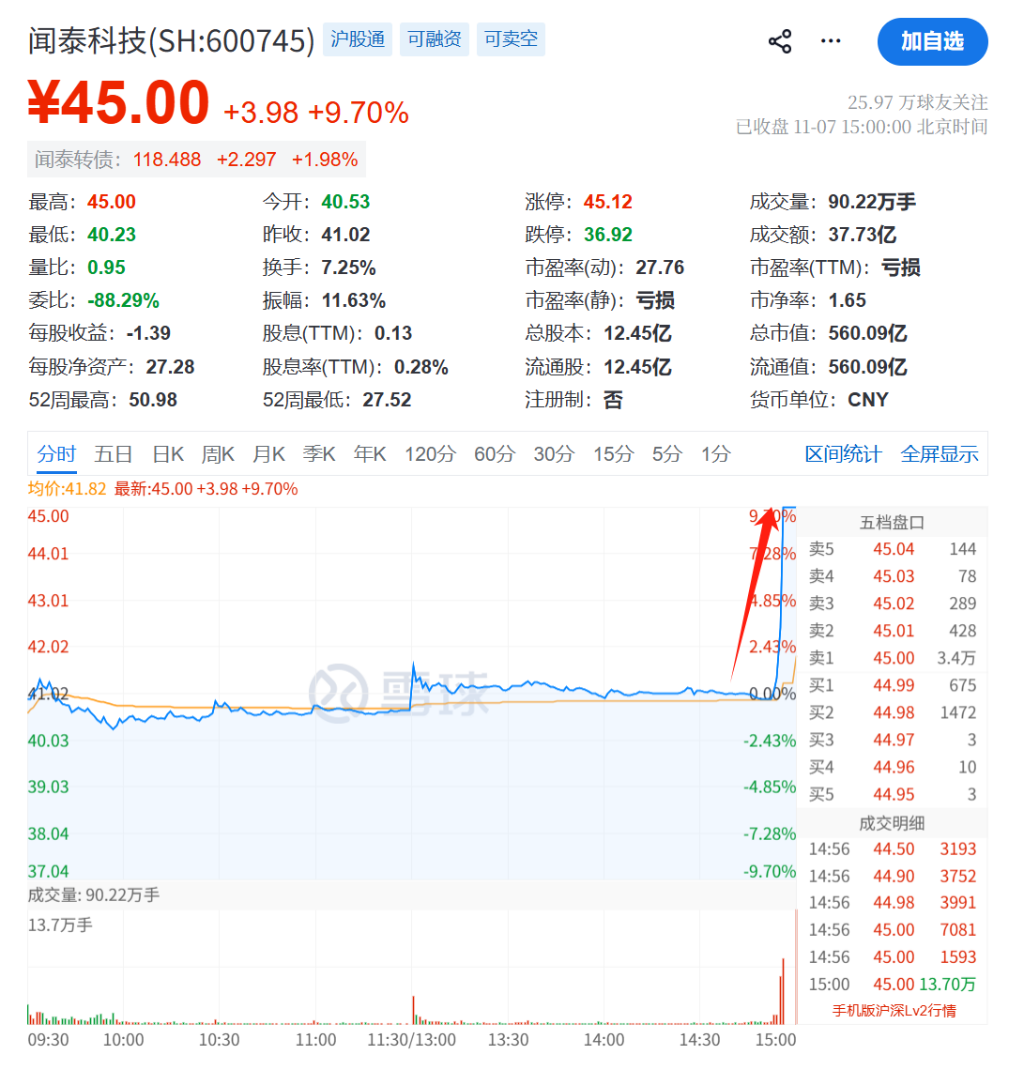The height and width of the screenshot is (1080, 1024).
Task: Show the 1分 interval chart
Action: (715, 454)
